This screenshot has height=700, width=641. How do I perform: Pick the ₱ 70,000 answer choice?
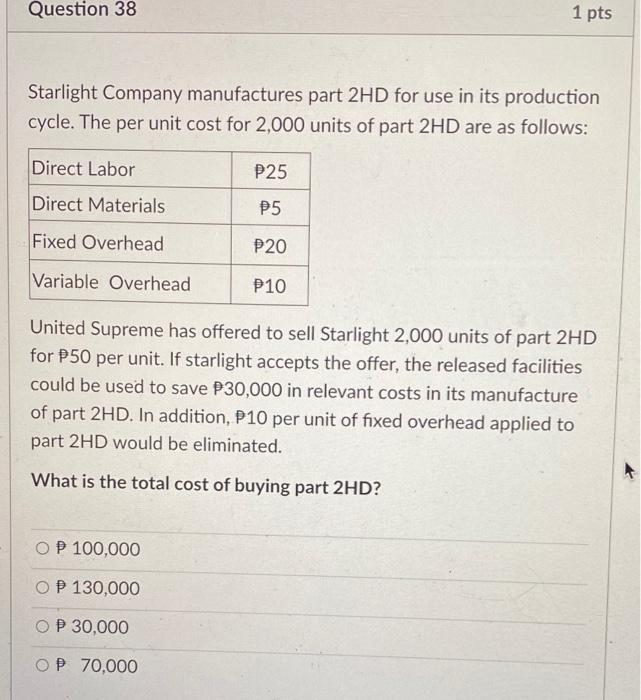click(42, 666)
